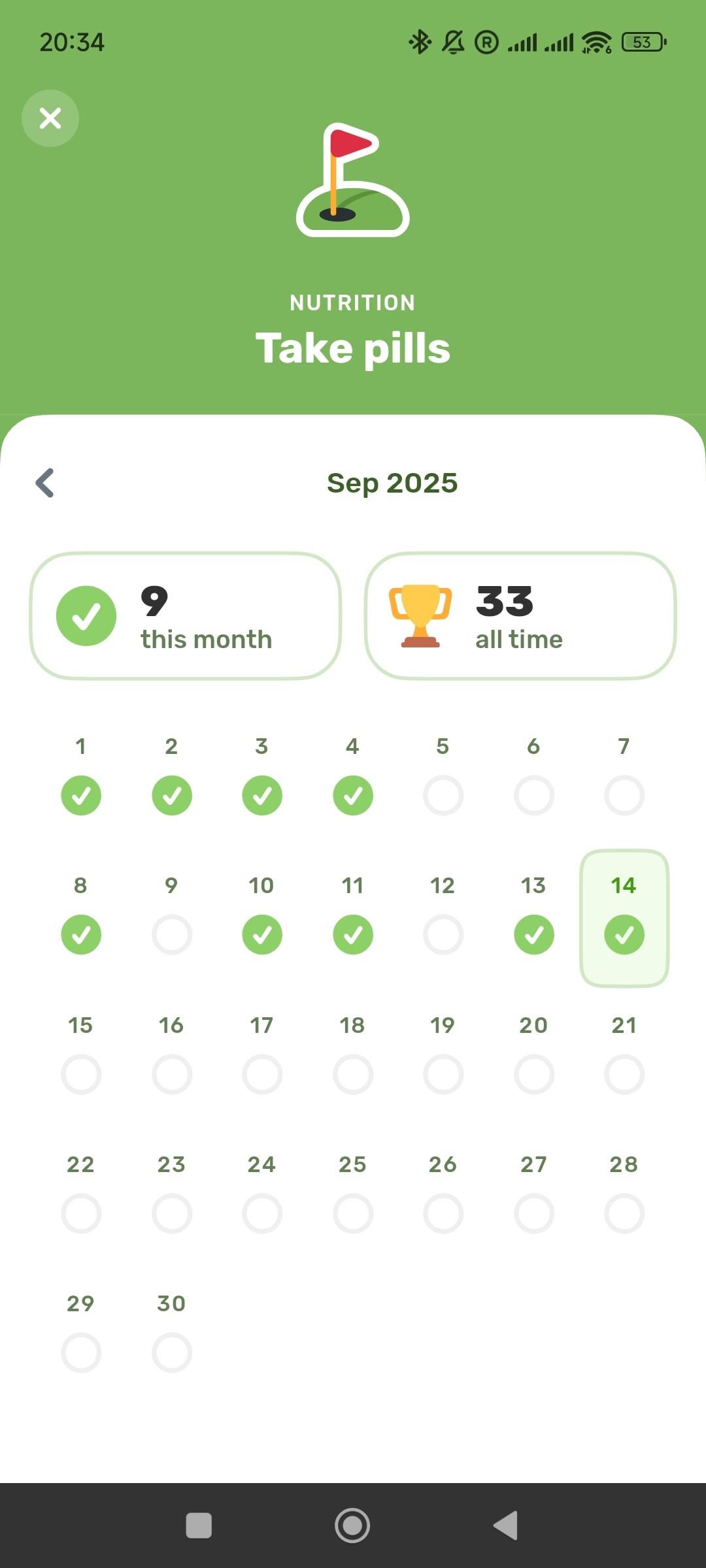Viewport: 706px width, 1568px height.
Task: Open the recent apps view
Action: pos(199,1526)
